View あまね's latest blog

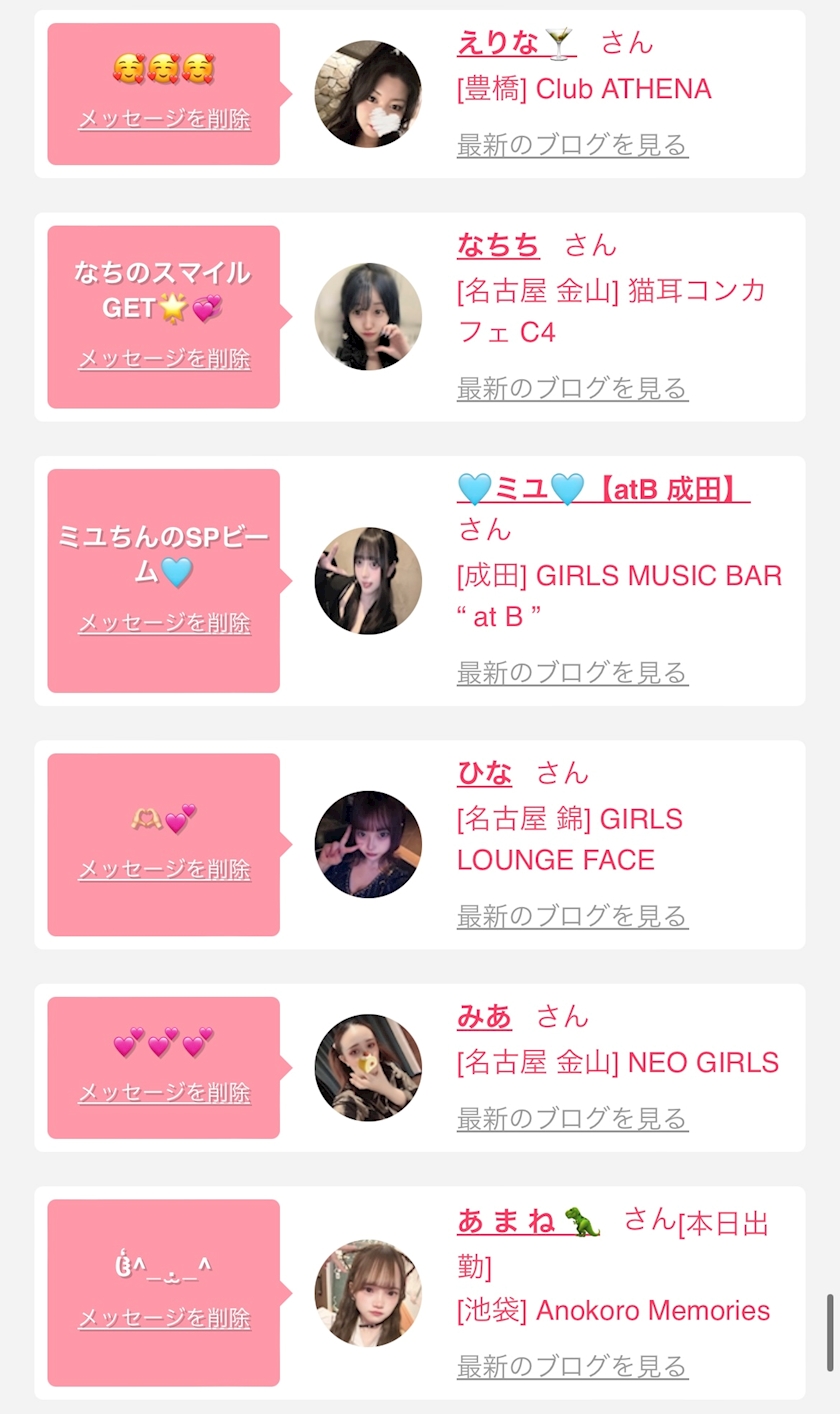click(x=572, y=1366)
